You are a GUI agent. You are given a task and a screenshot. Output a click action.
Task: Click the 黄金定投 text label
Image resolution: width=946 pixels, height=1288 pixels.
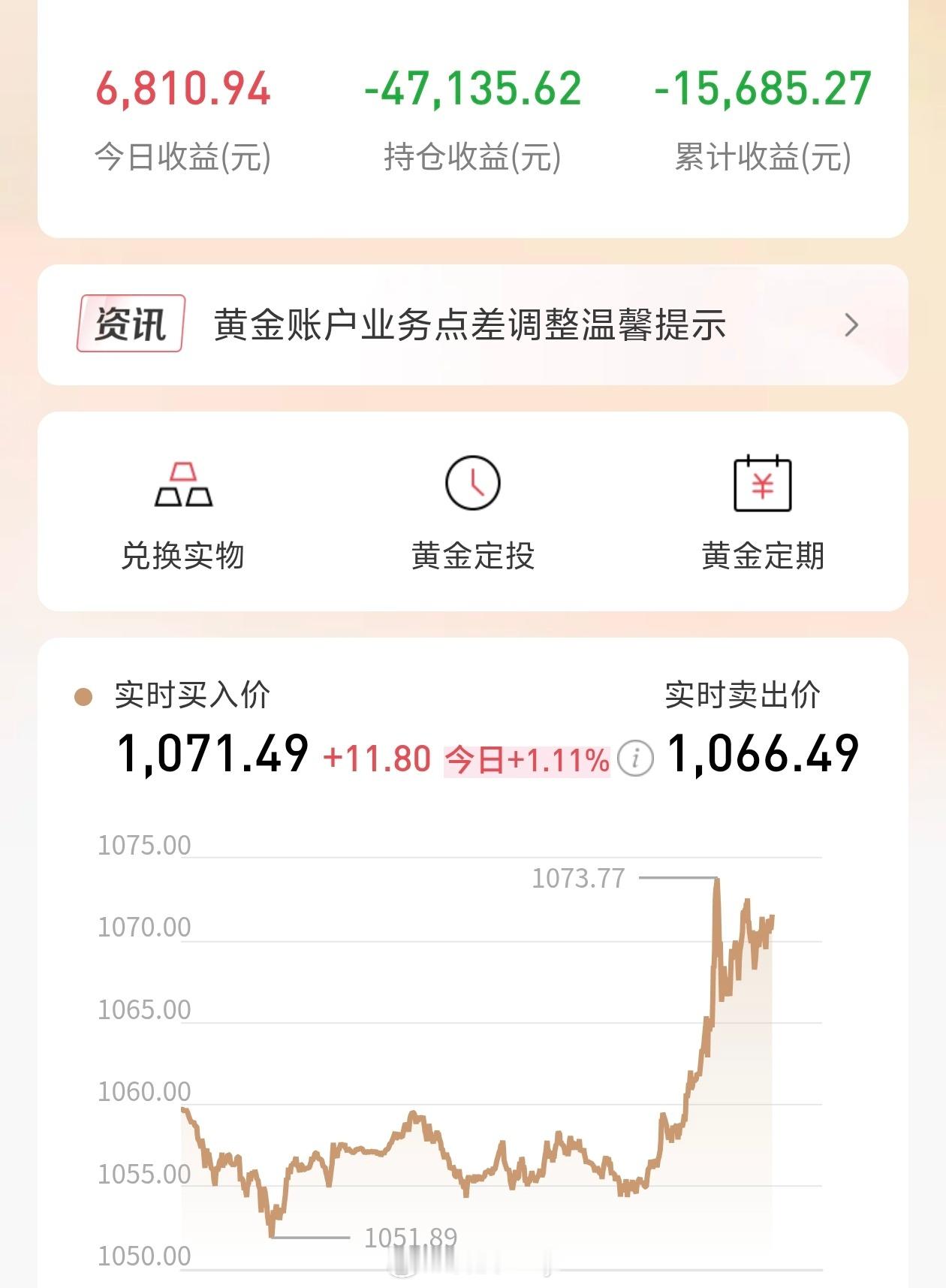click(x=472, y=556)
